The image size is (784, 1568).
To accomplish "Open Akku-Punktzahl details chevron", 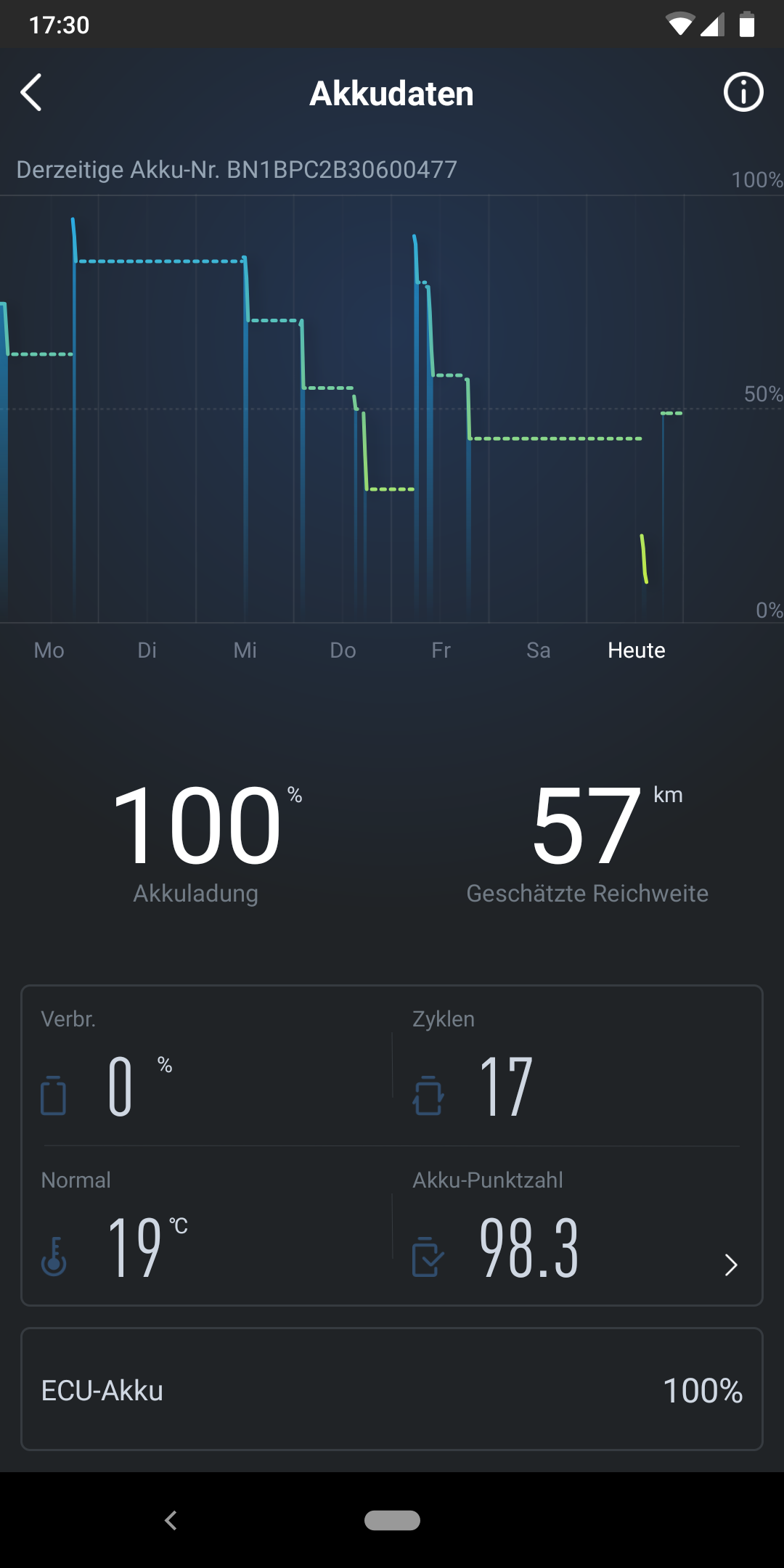I will (730, 1265).
